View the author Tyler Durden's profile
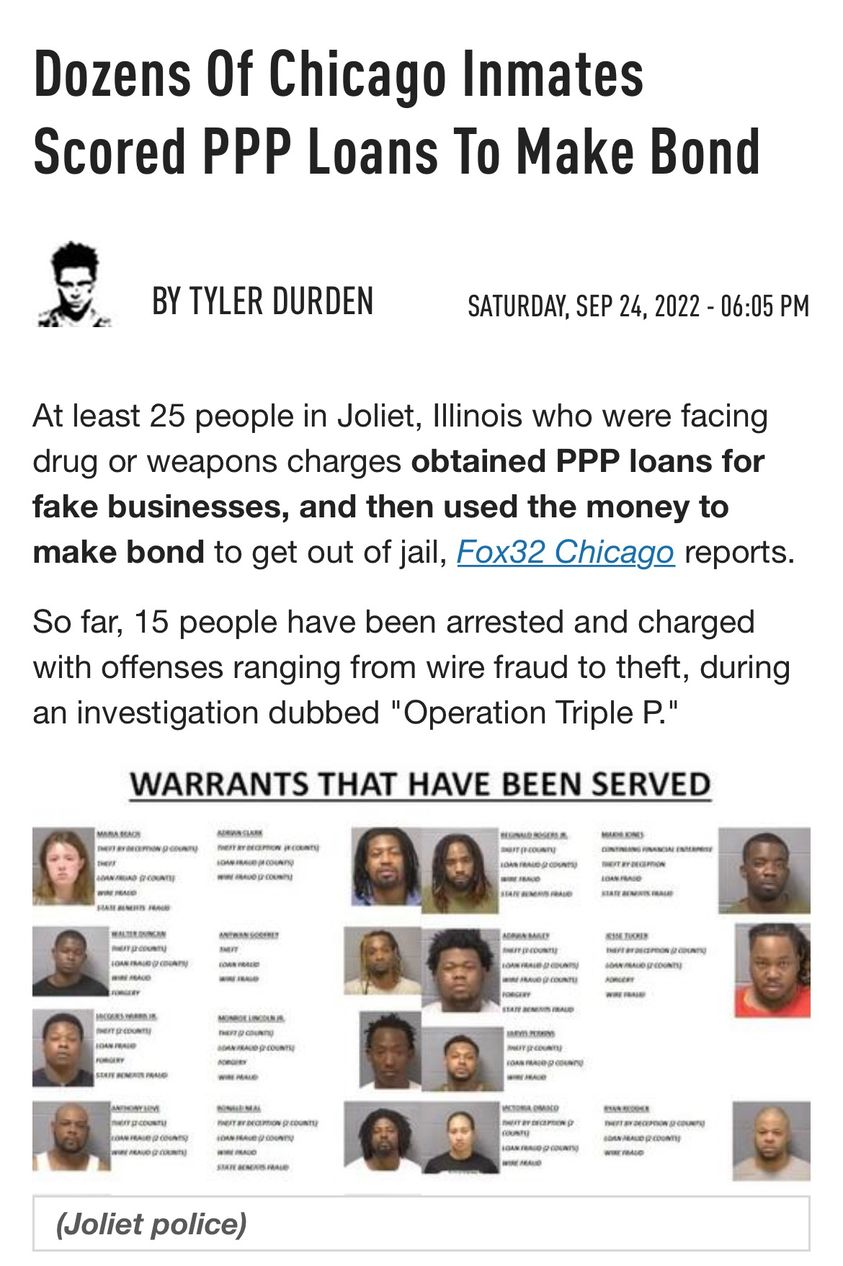843x1266 pixels. pyautogui.click(x=262, y=301)
